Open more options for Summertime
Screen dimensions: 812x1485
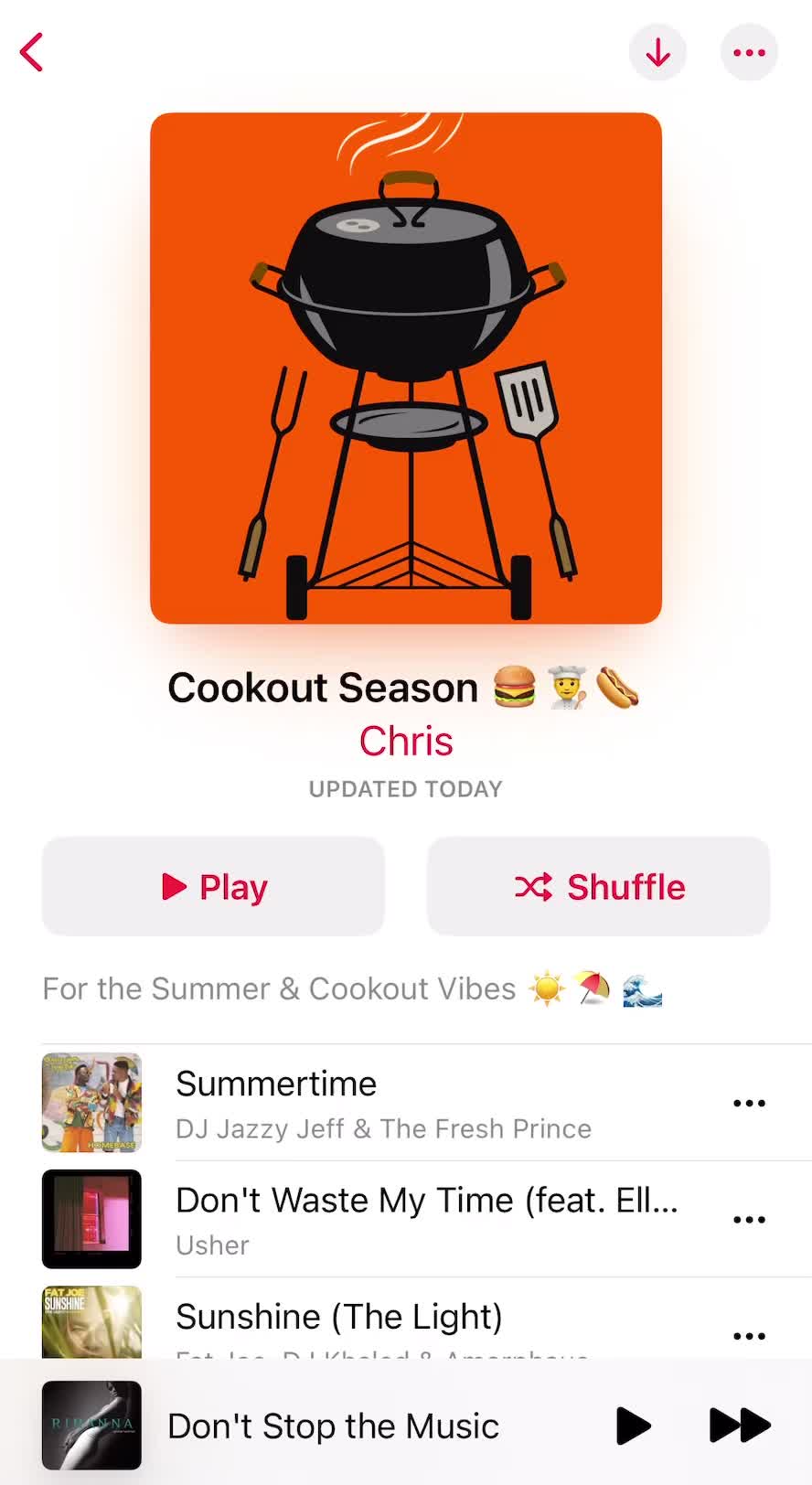[x=749, y=1103]
